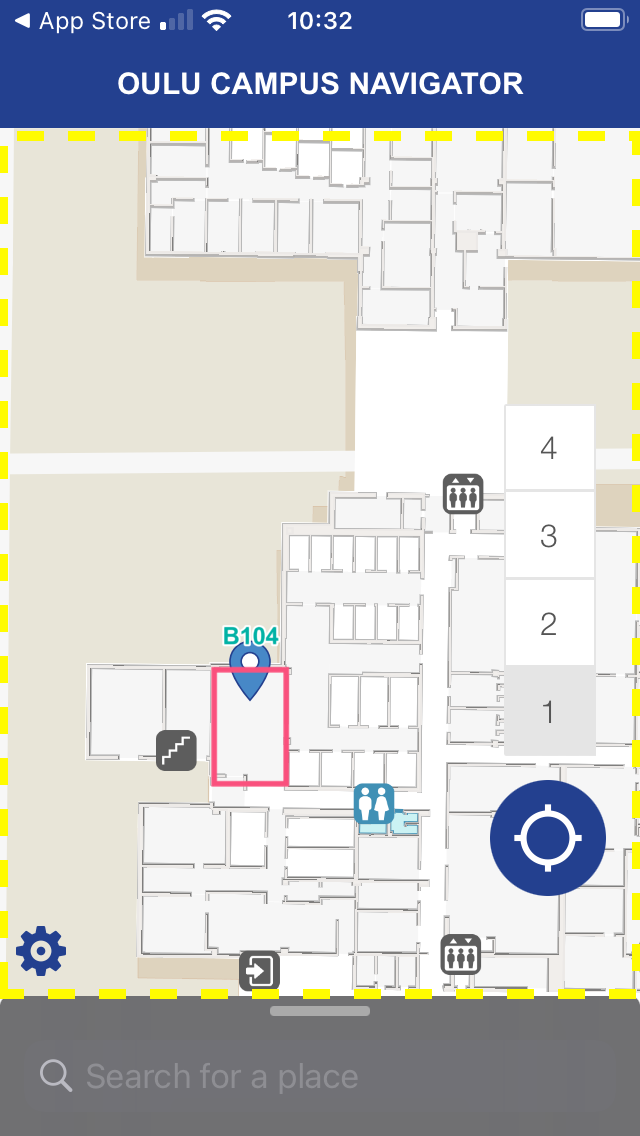Open the settings gear
Viewport: 640px width, 1136px height.
[41, 951]
